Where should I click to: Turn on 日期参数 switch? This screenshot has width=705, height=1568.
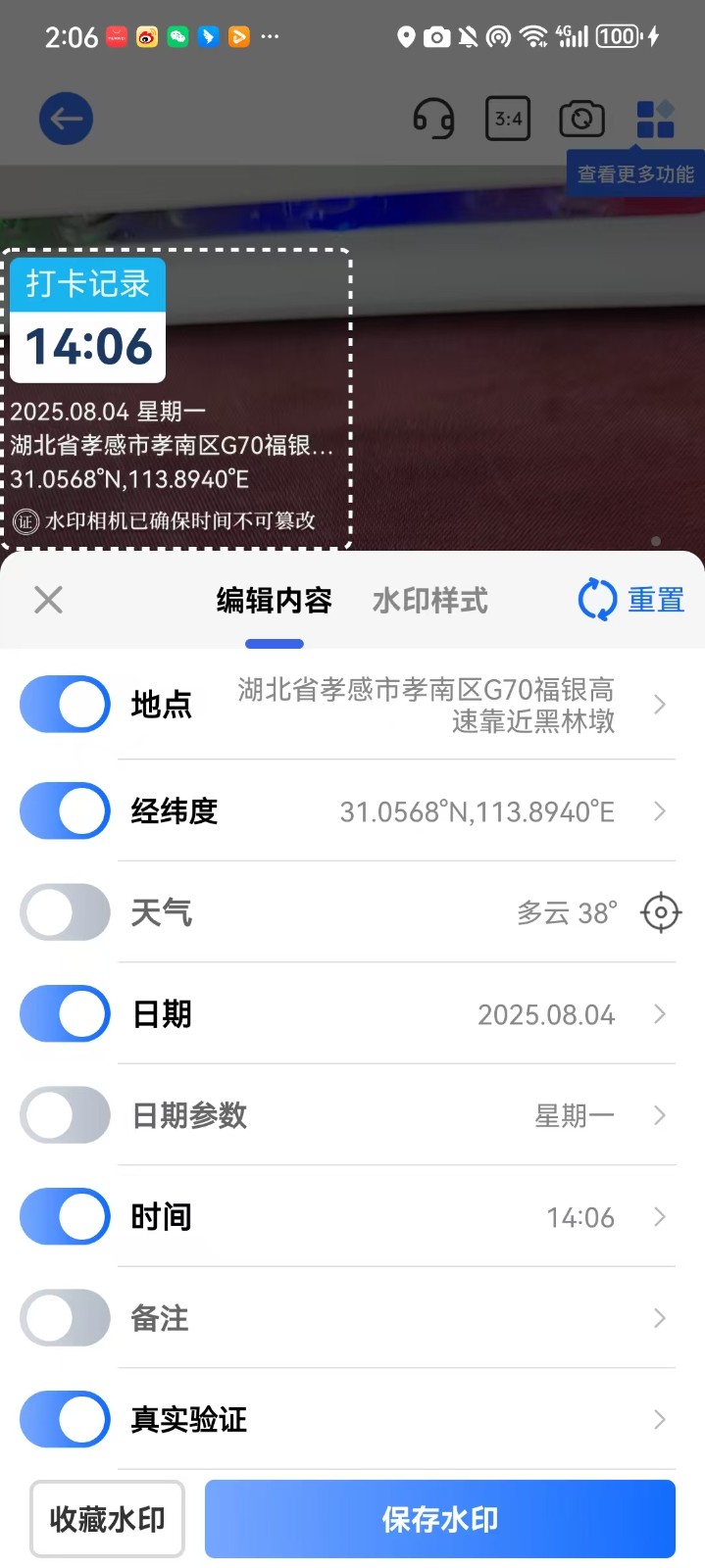65,1115
